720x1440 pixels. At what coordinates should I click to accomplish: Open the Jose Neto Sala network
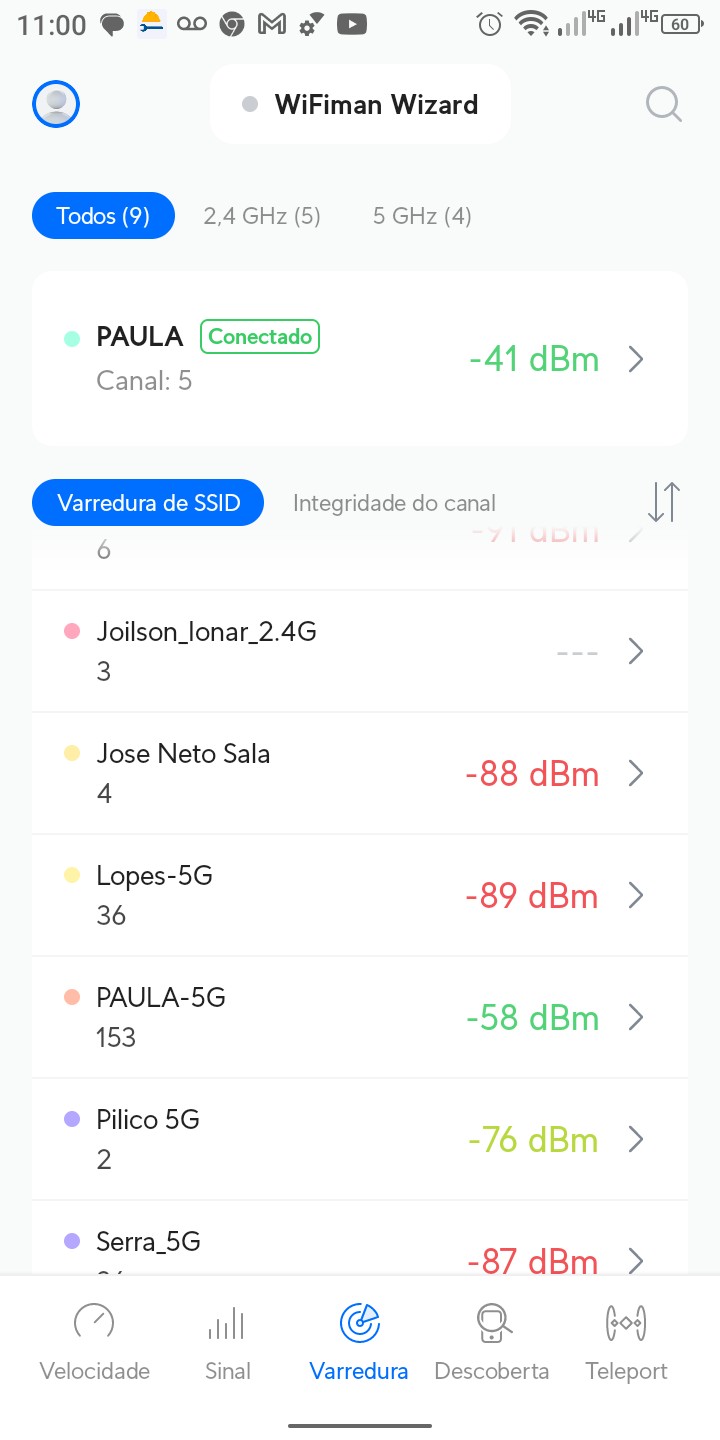(360, 773)
